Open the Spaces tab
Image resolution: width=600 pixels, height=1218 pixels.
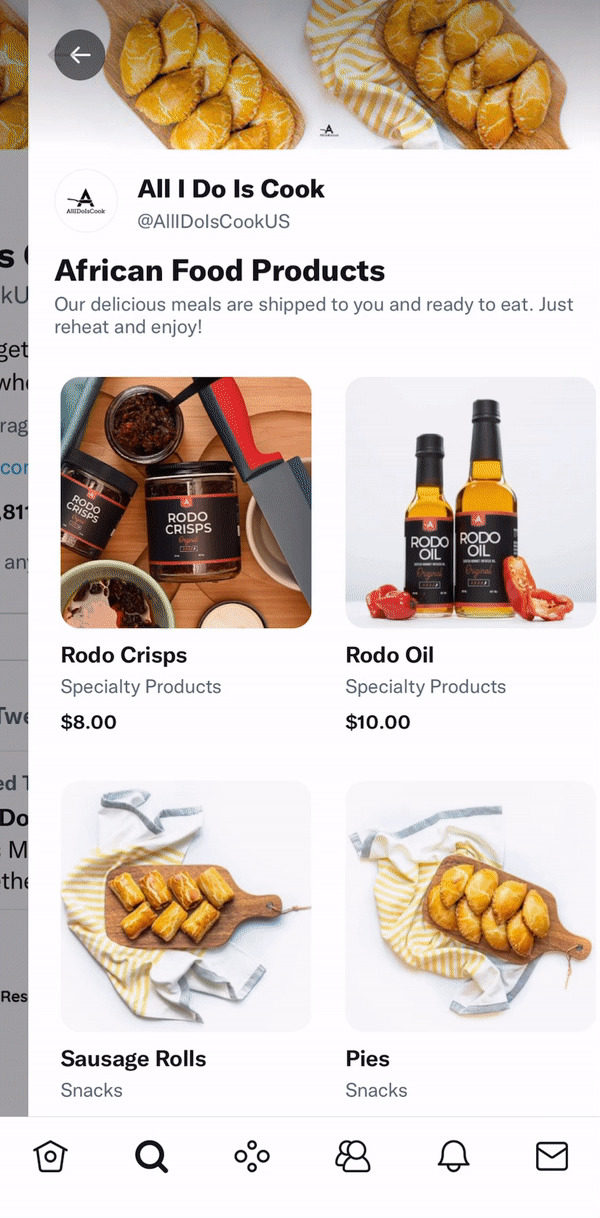pos(251,1157)
